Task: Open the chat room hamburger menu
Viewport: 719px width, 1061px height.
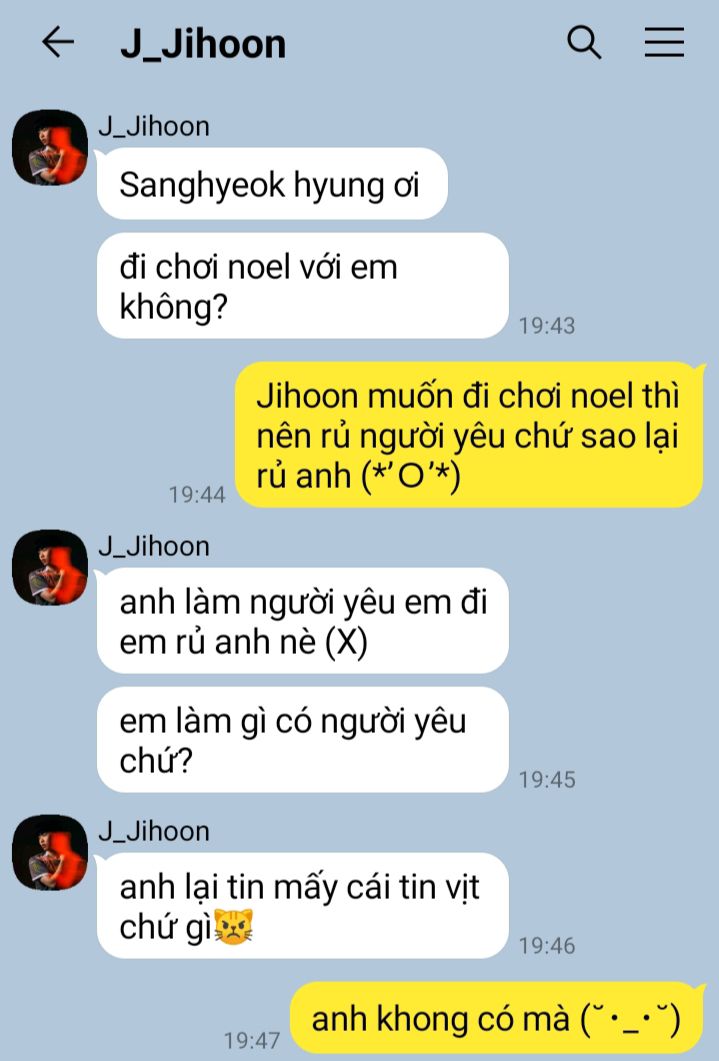Action: (664, 42)
